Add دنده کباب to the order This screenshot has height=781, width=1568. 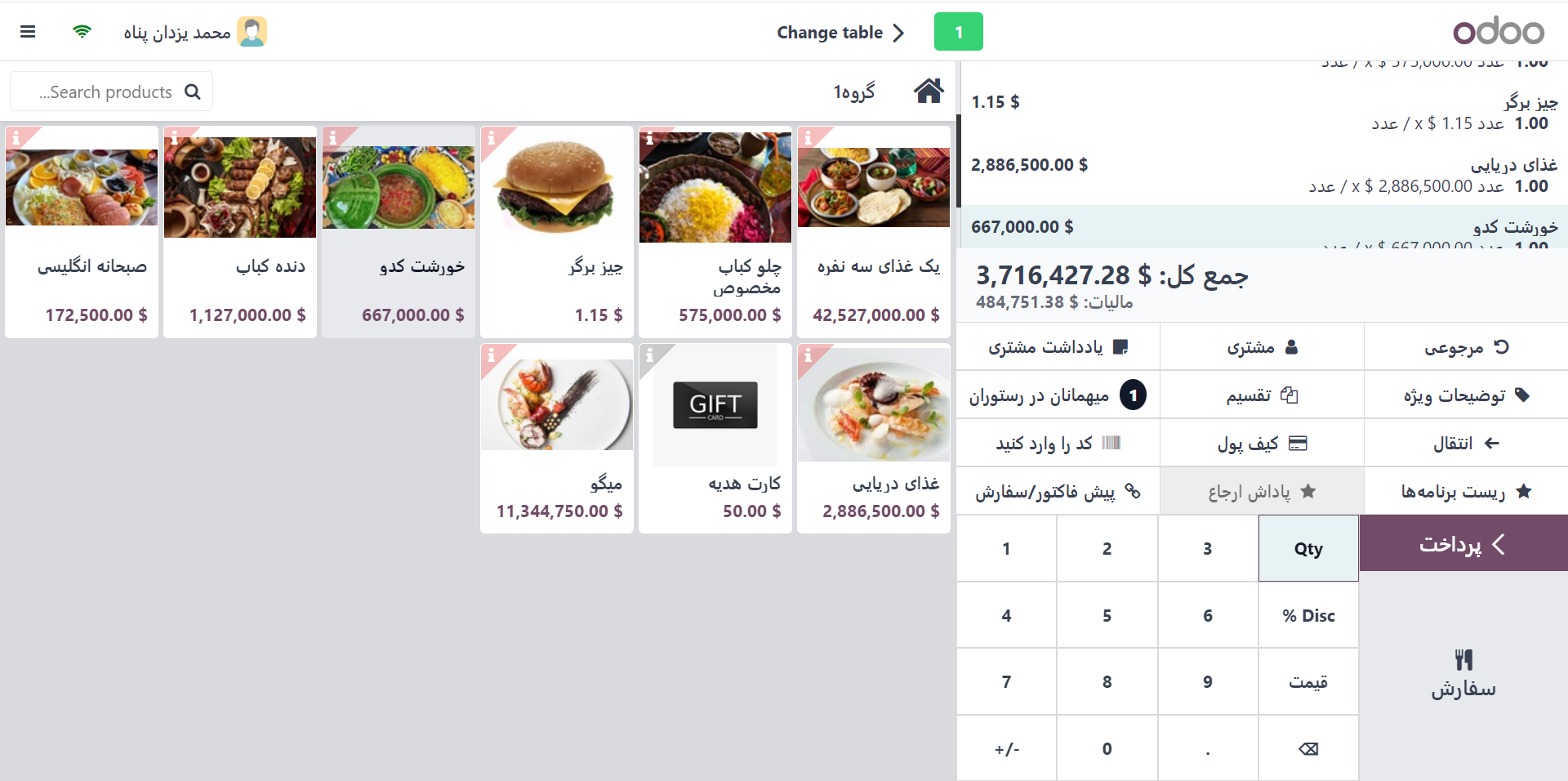(x=240, y=231)
